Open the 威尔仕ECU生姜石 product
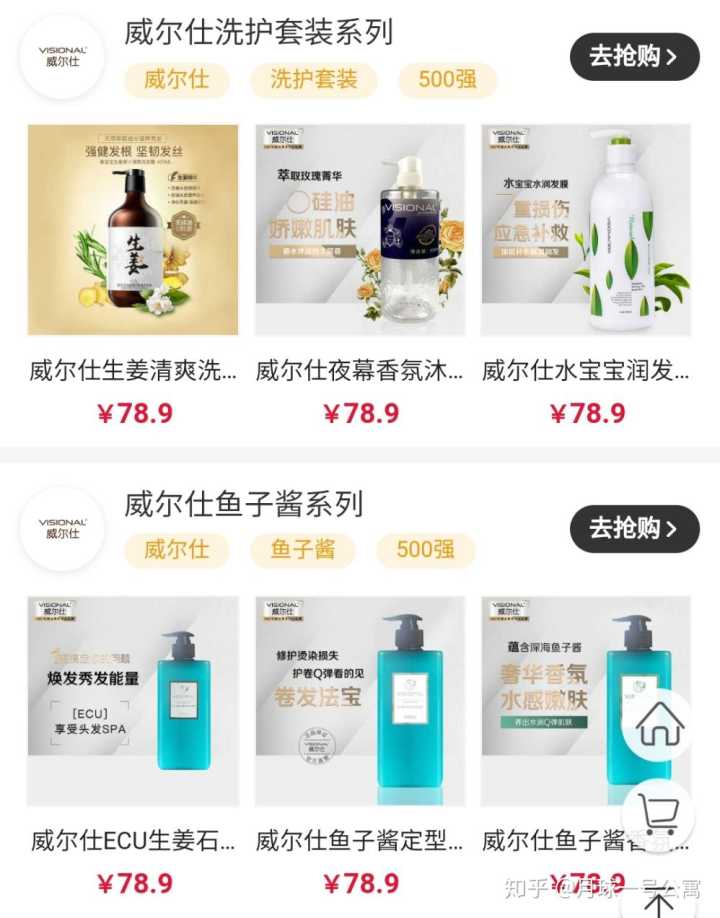 (x=133, y=702)
